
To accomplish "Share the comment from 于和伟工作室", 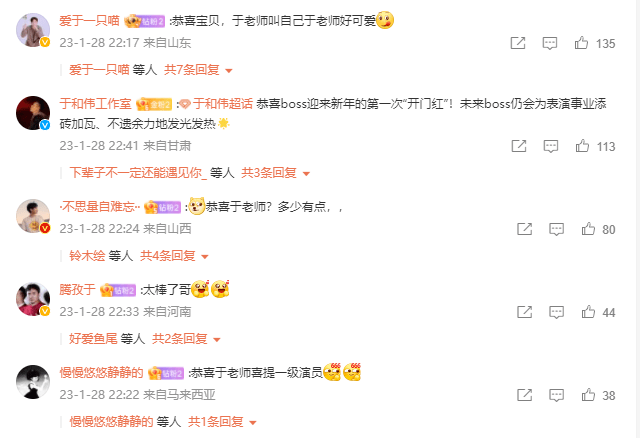I will click(x=518, y=146).
